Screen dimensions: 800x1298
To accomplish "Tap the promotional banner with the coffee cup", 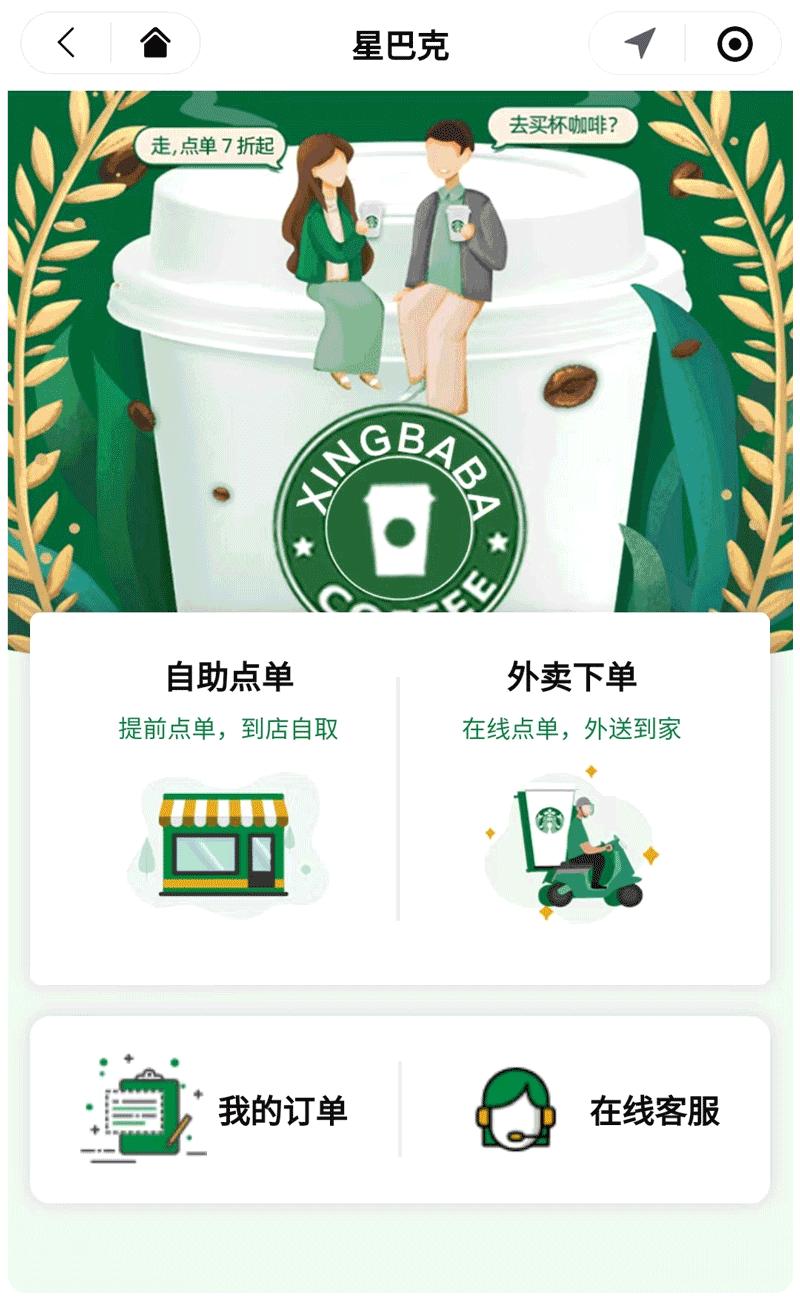I will pyautogui.click(x=400, y=350).
